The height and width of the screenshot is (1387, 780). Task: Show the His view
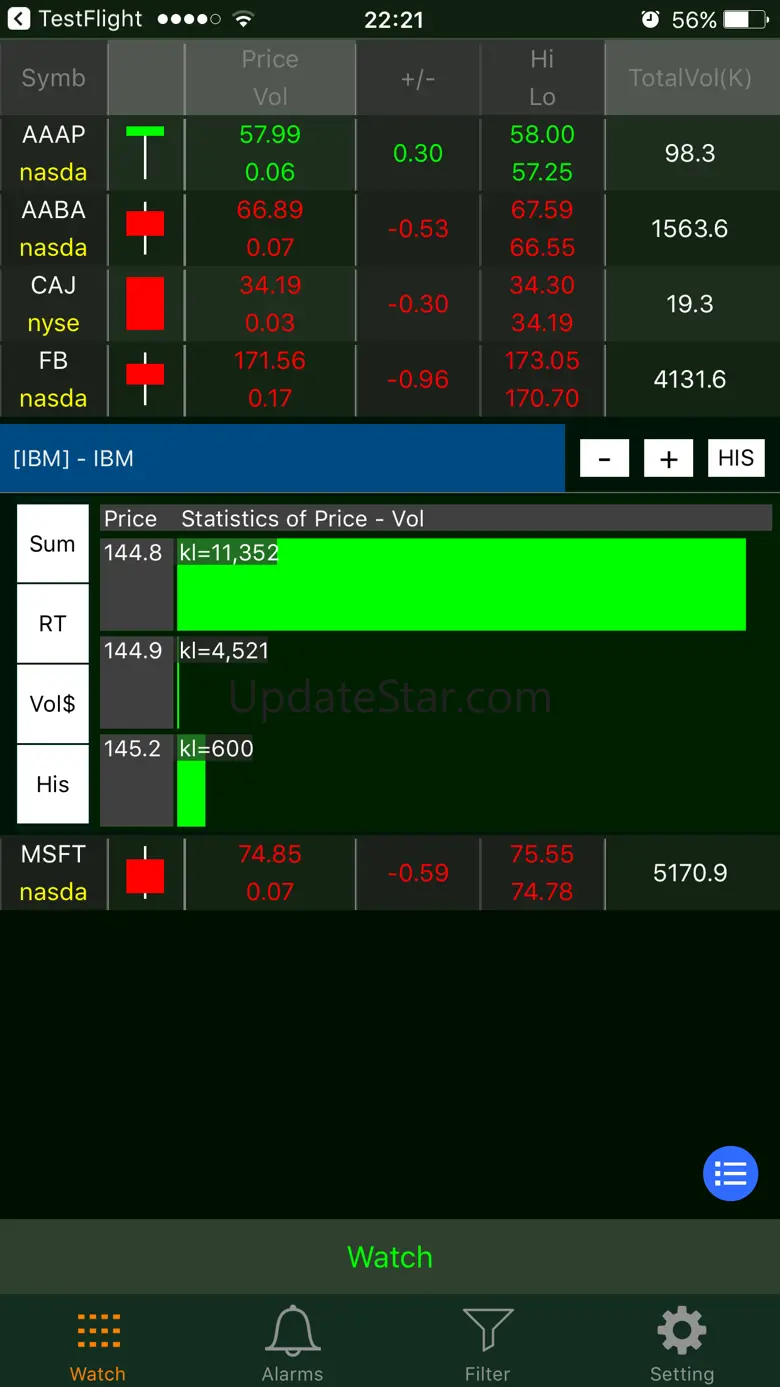pyautogui.click(x=53, y=784)
